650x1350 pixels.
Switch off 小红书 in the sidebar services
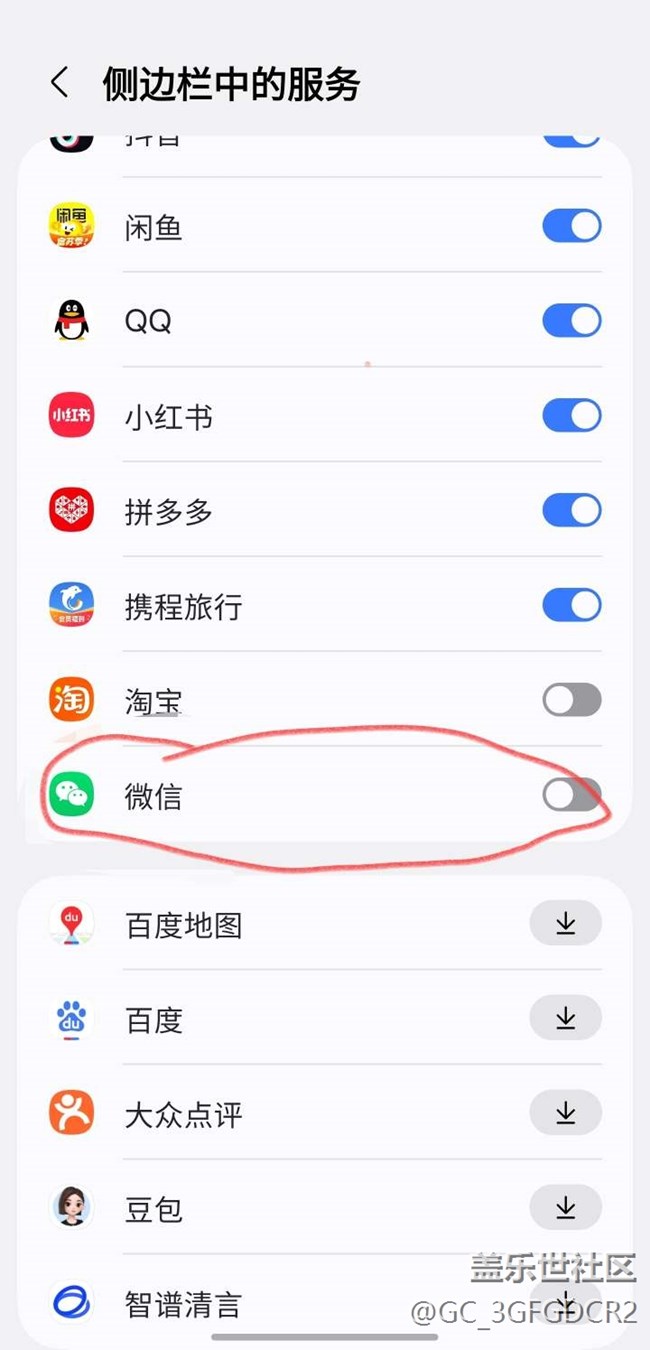(x=572, y=416)
